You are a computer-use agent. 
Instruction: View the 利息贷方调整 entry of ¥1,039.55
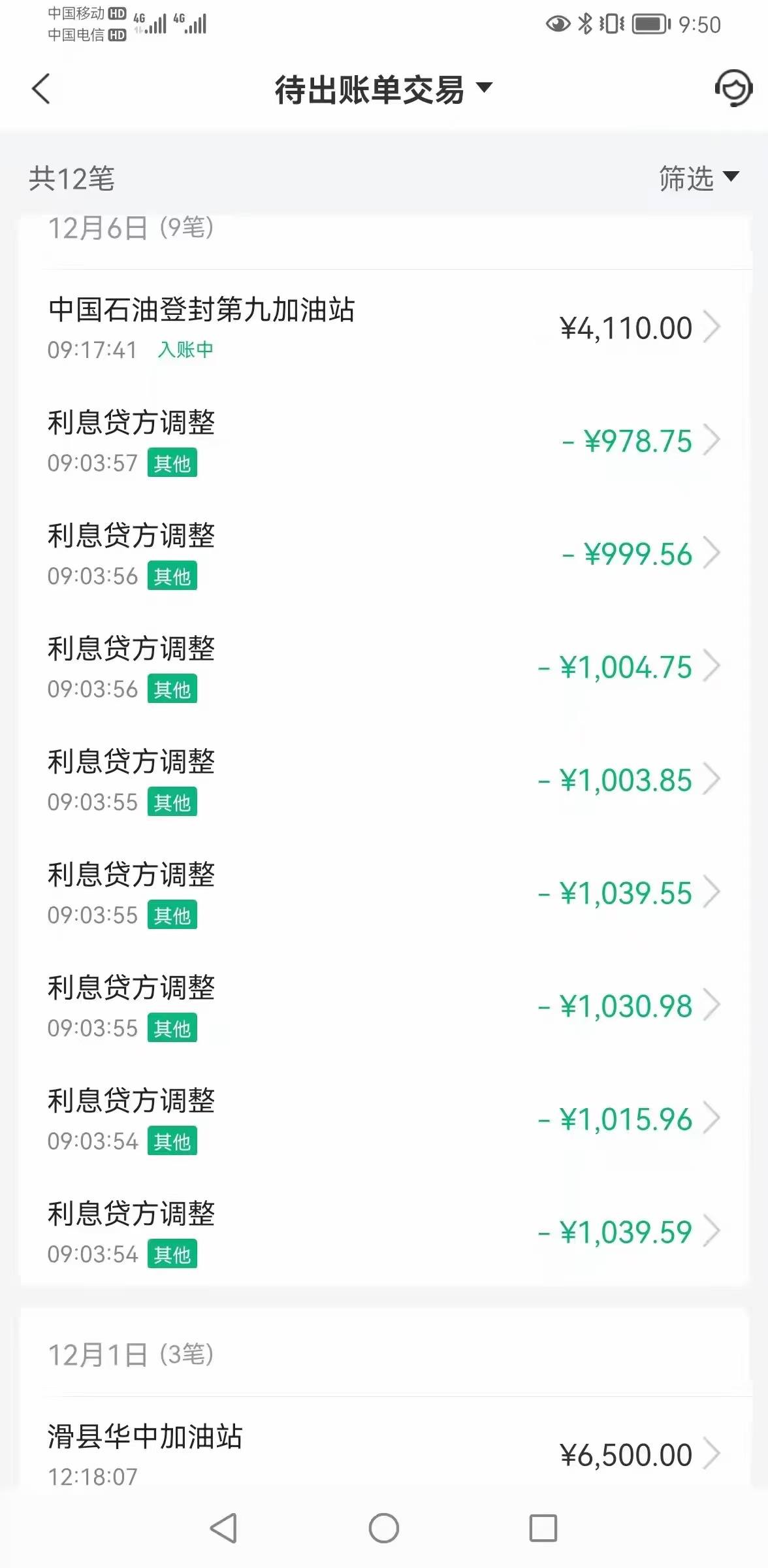click(384, 892)
